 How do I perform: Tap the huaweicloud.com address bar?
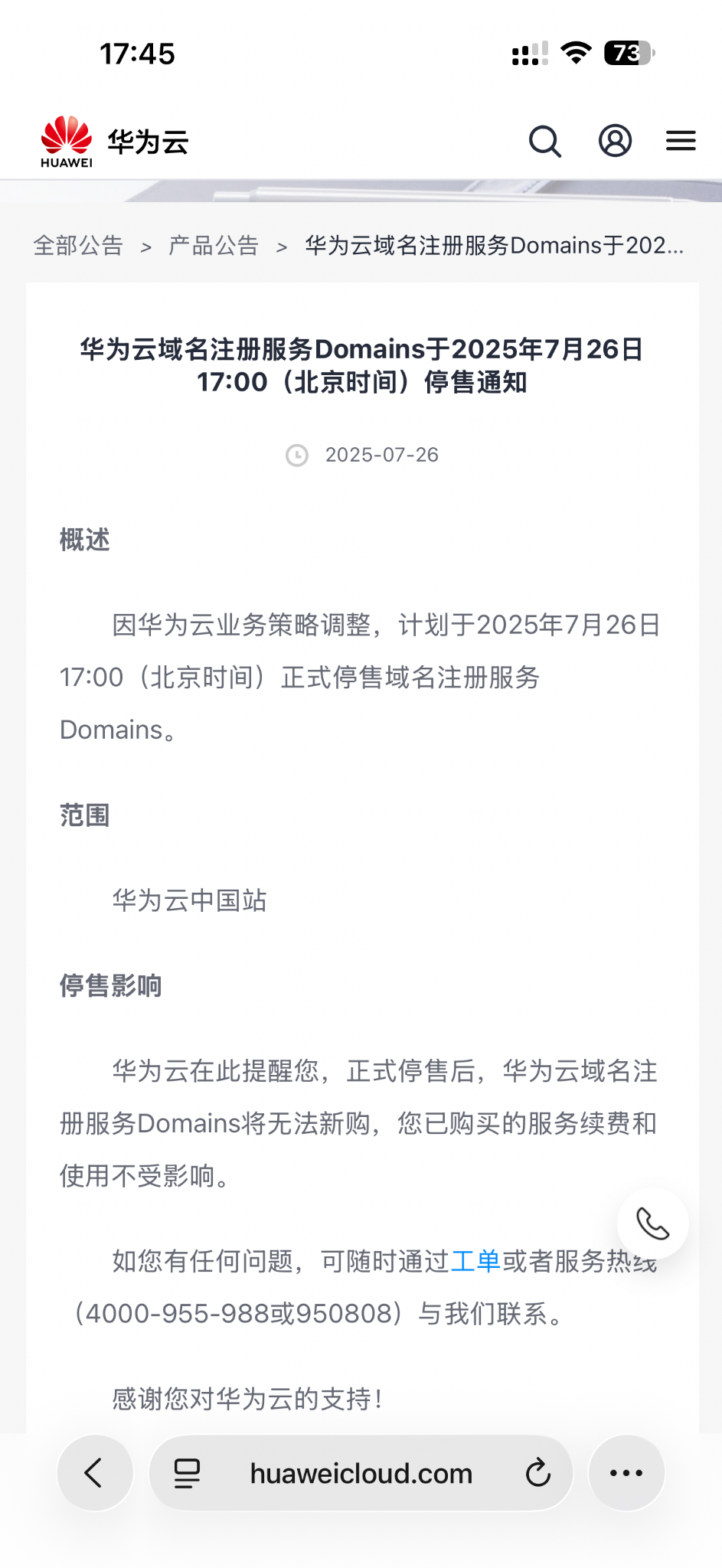[361, 1473]
